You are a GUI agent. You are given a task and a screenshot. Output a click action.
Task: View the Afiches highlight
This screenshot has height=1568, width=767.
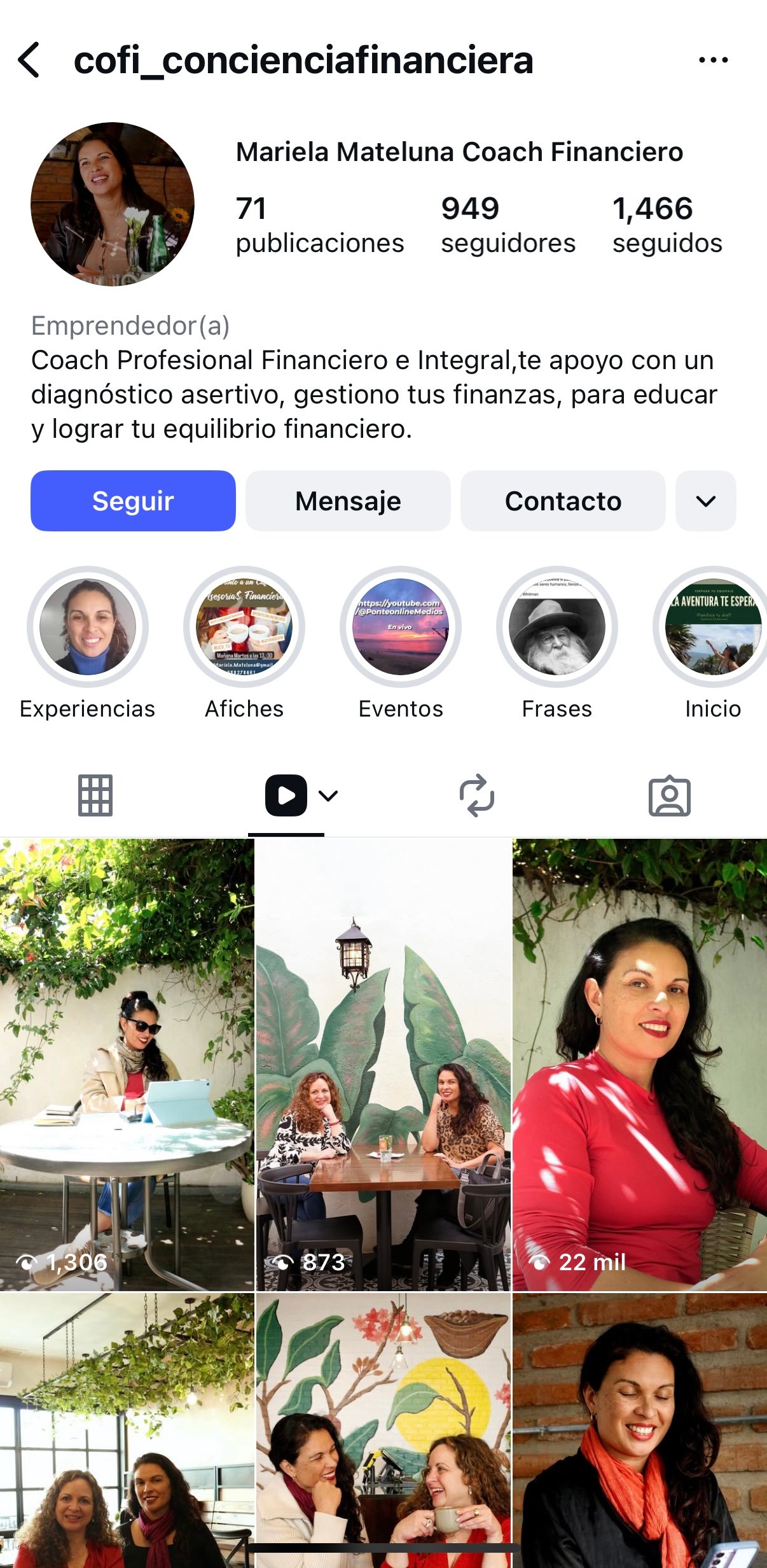[244, 627]
